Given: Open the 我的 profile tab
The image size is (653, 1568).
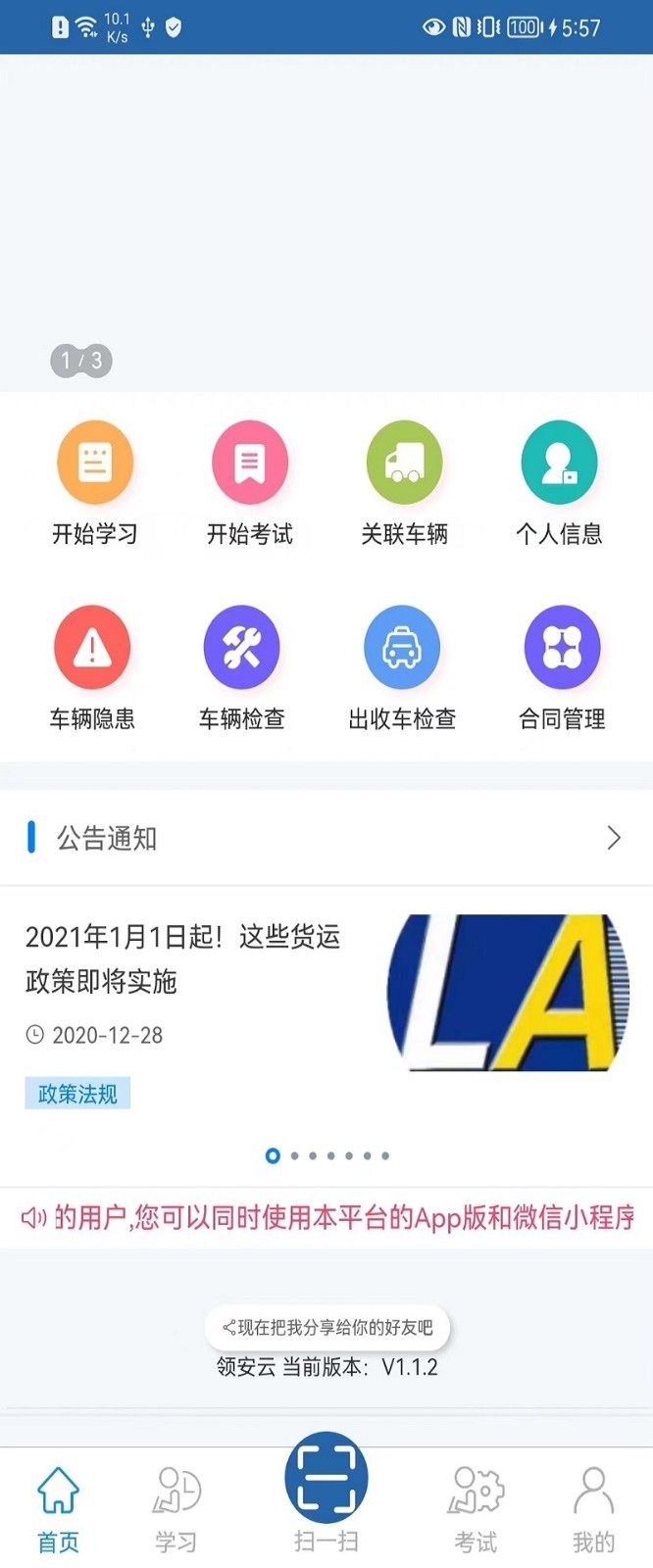Looking at the screenshot, I should [593, 1509].
